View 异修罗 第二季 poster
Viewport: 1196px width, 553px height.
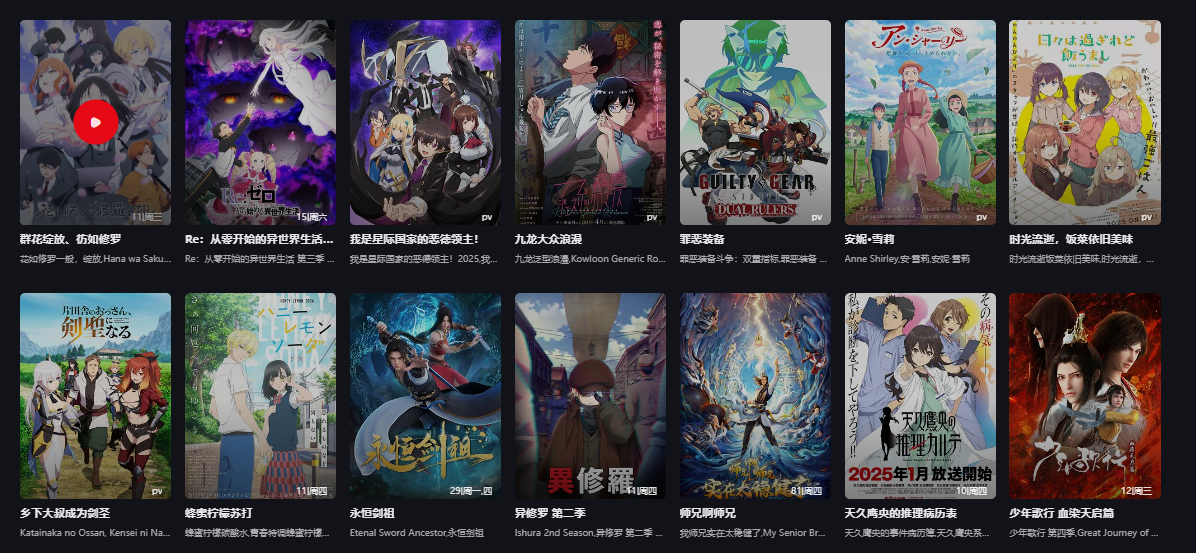tap(590, 395)
